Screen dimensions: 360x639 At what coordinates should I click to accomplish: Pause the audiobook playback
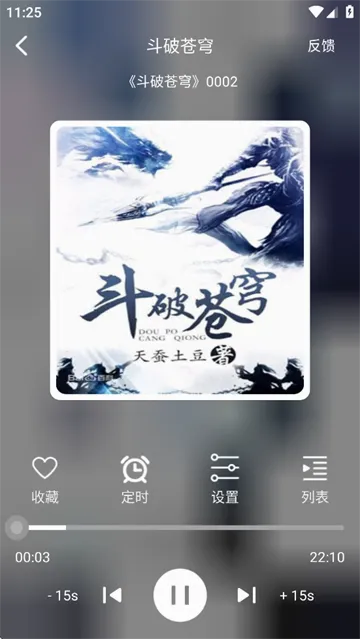tap(180, 595)
